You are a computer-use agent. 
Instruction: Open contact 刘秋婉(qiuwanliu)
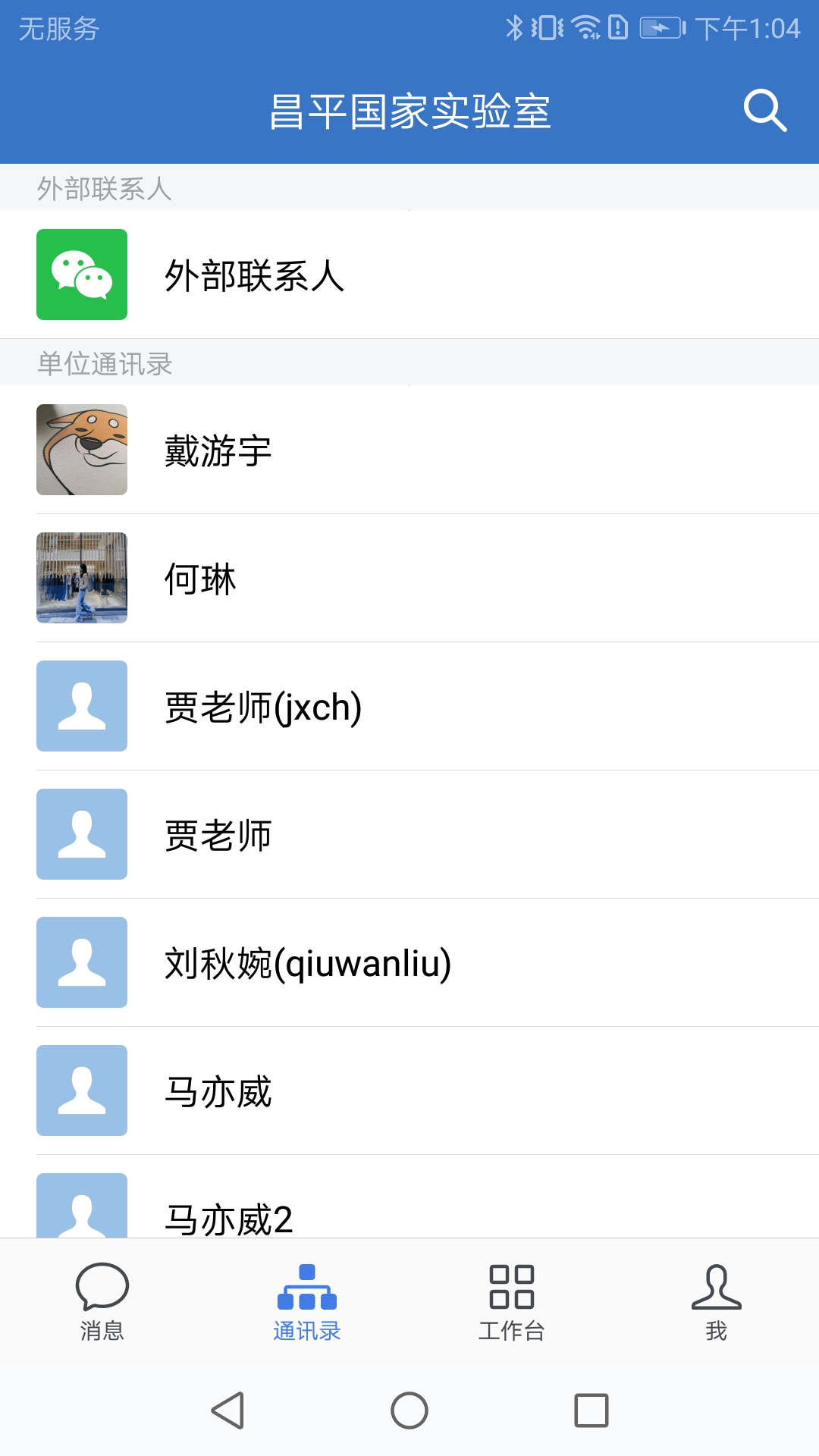coord(409,963)
